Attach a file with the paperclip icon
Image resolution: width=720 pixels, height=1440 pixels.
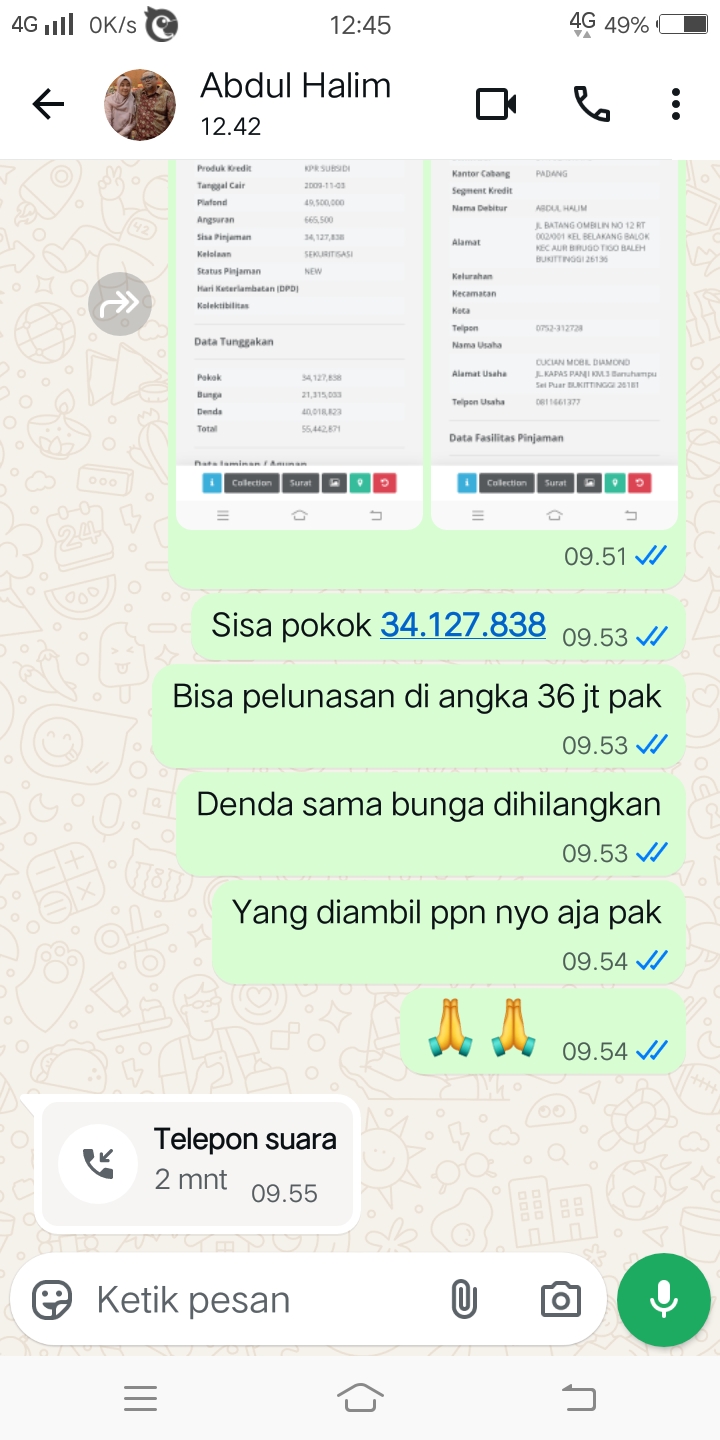click(463, 1300)
